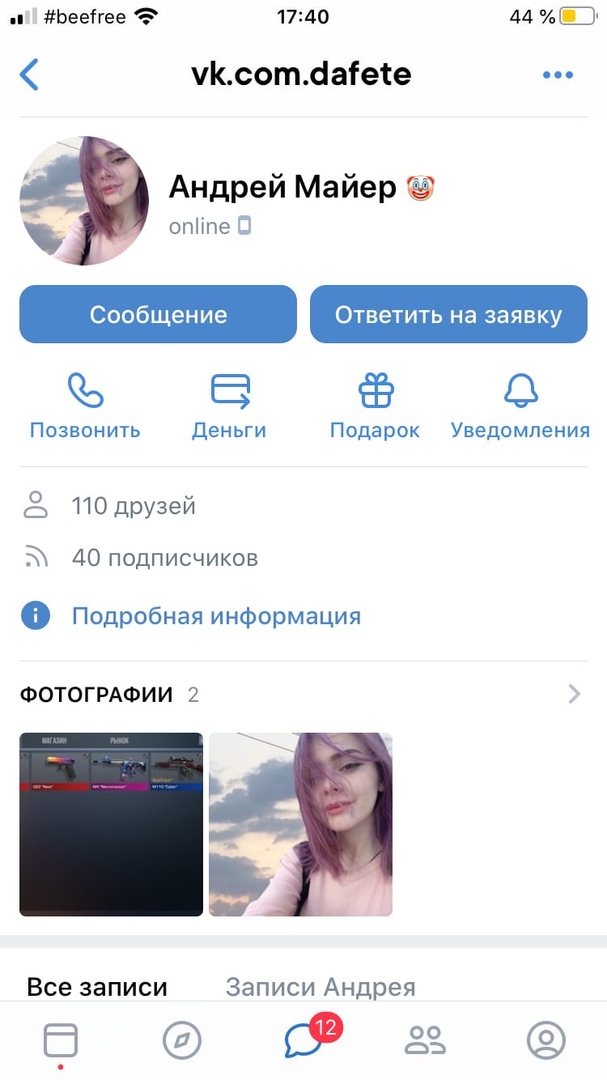This screenshot has height=1080, width=607.
Task: Go back using the top-left arrow
Action: click(x=30, y=75)
